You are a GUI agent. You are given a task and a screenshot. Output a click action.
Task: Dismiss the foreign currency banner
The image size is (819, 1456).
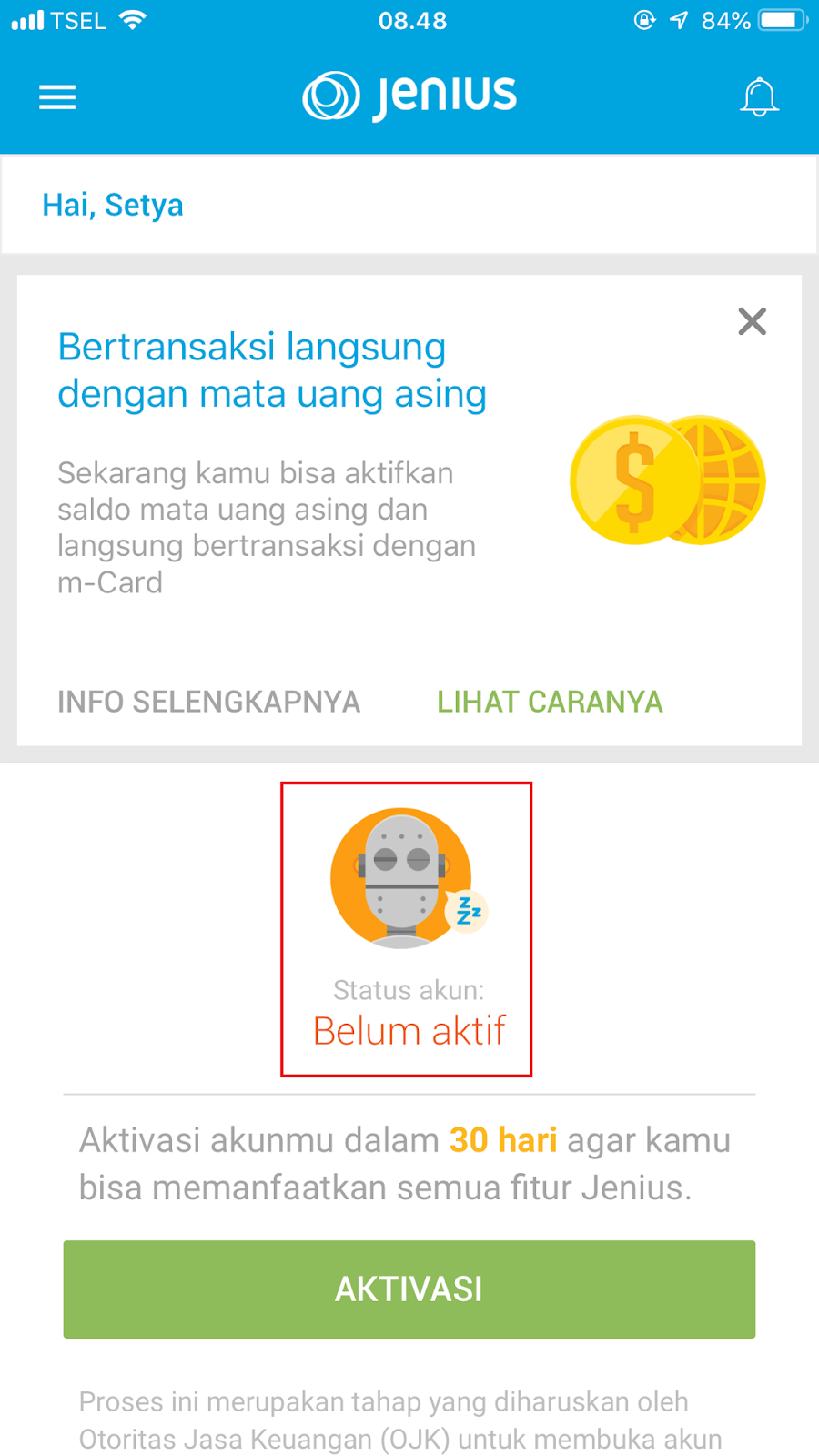click(x=753, y=321)
